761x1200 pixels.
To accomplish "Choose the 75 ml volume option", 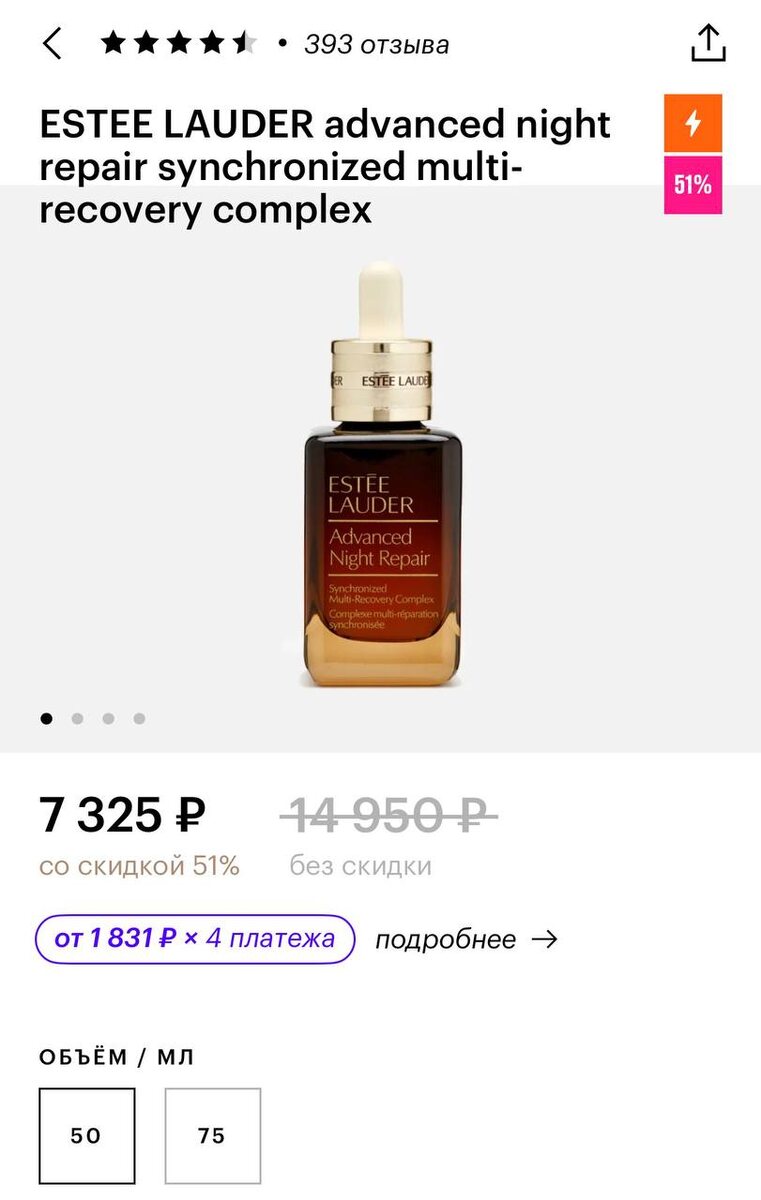I will coord(212,1136).
